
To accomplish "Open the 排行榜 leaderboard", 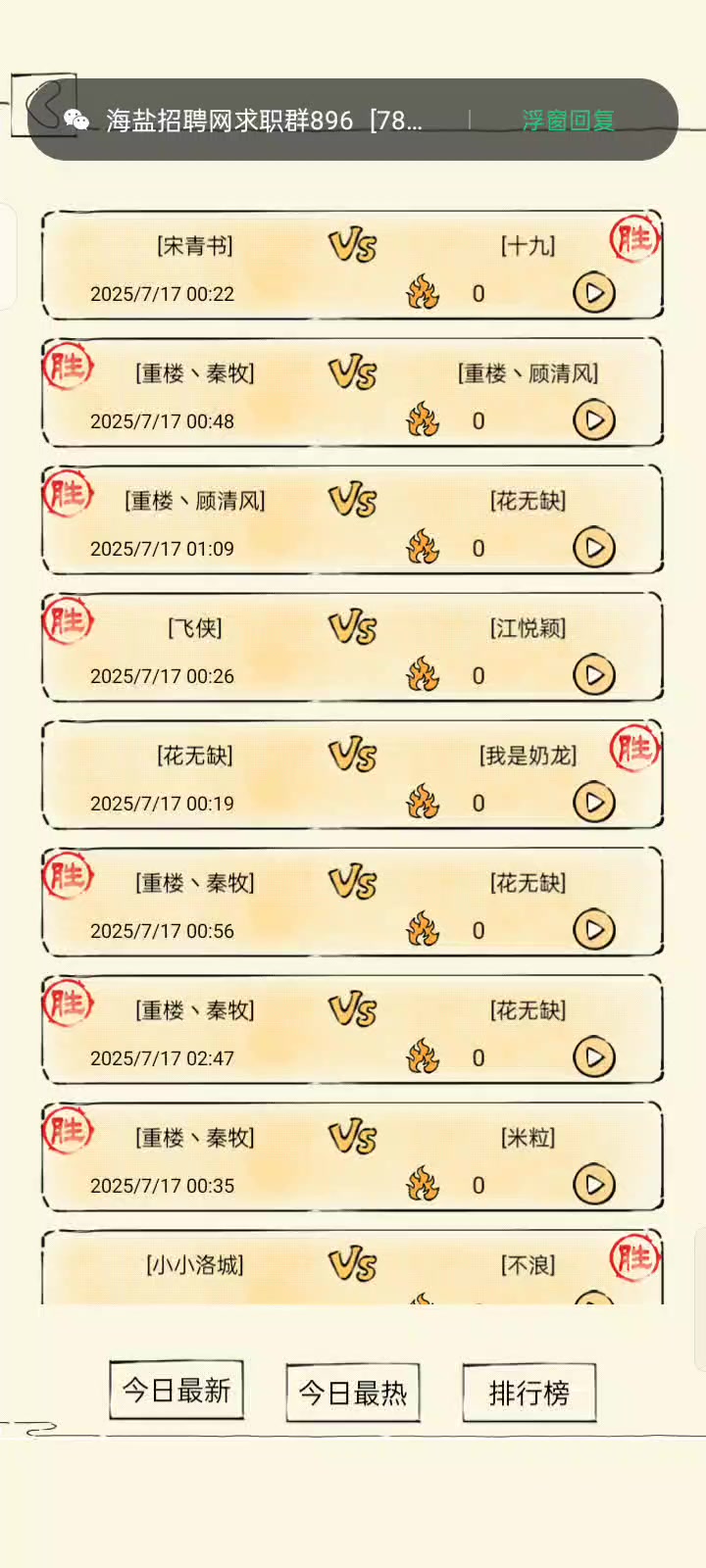I will tap(529, 1393).
